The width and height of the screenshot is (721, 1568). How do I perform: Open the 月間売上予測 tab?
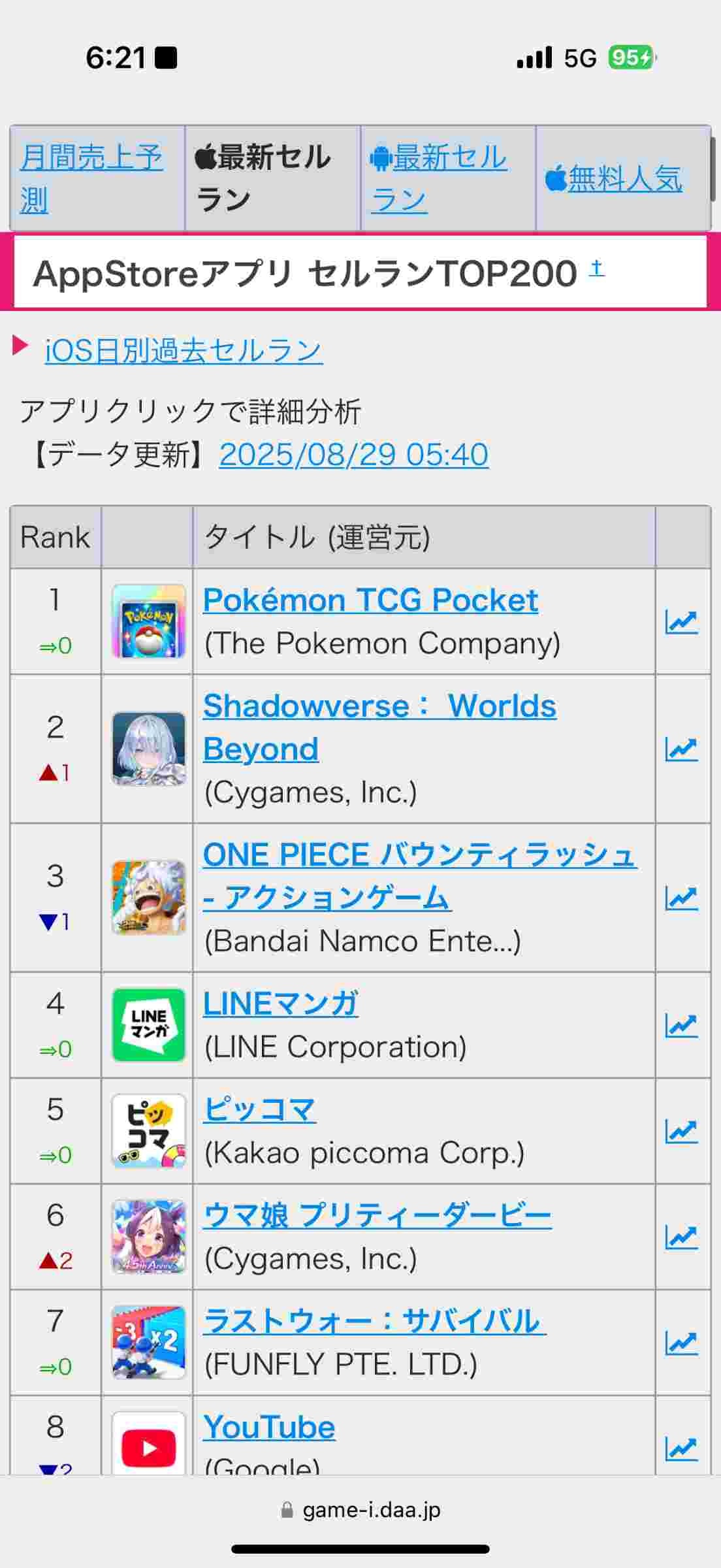91,178
